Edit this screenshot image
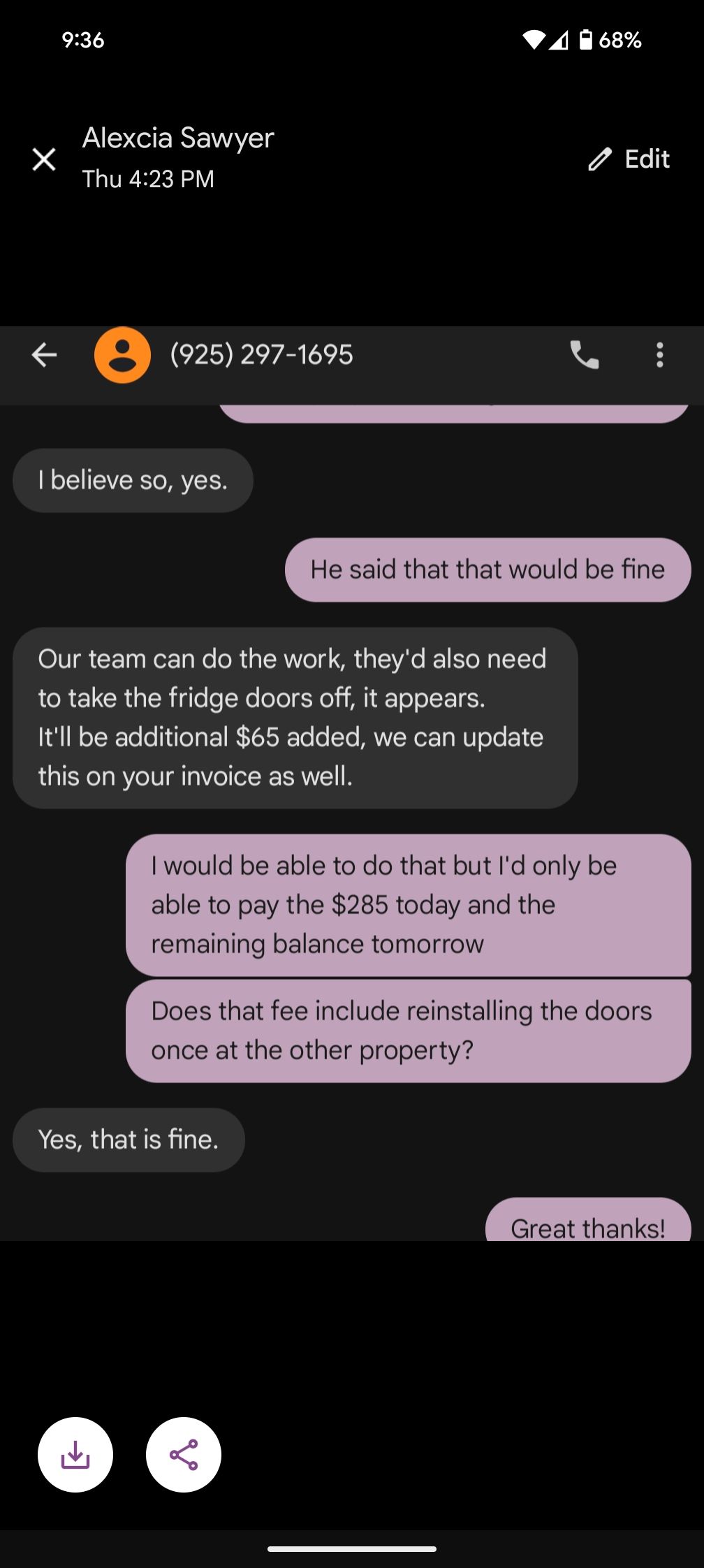This screenshot has width=704, height=1568. point(629,159)
